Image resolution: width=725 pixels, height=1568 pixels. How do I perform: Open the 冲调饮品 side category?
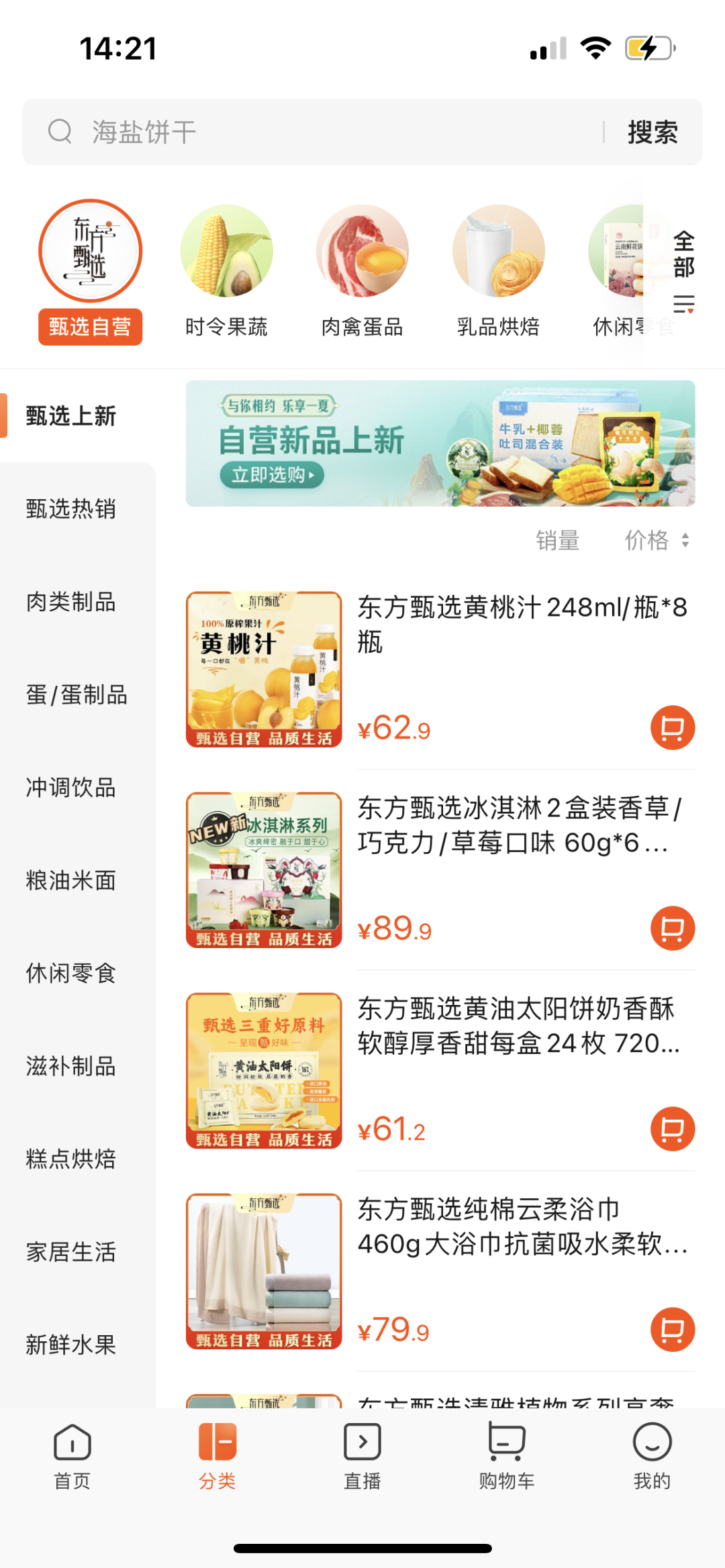71,788
